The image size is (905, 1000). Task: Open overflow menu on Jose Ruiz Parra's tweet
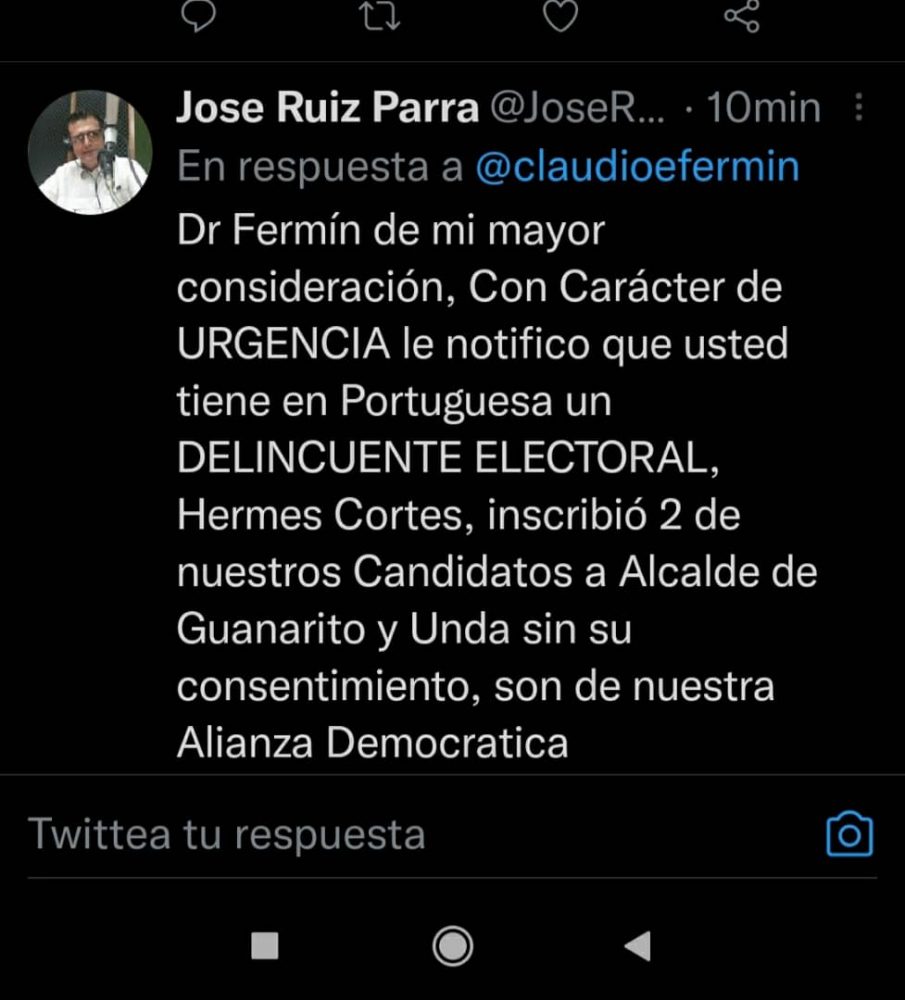point(858,109)
